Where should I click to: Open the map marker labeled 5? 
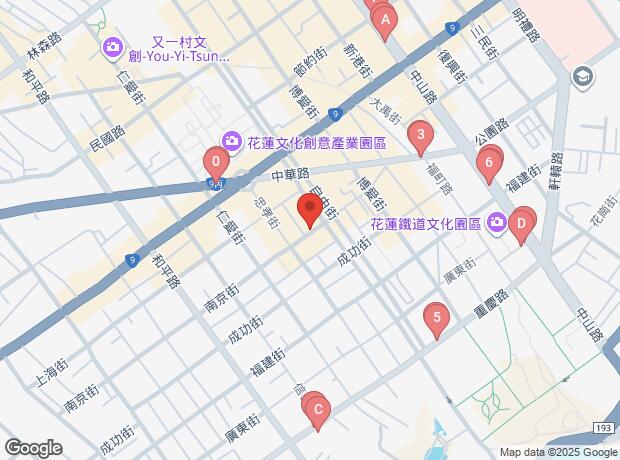tap(437, 320)
